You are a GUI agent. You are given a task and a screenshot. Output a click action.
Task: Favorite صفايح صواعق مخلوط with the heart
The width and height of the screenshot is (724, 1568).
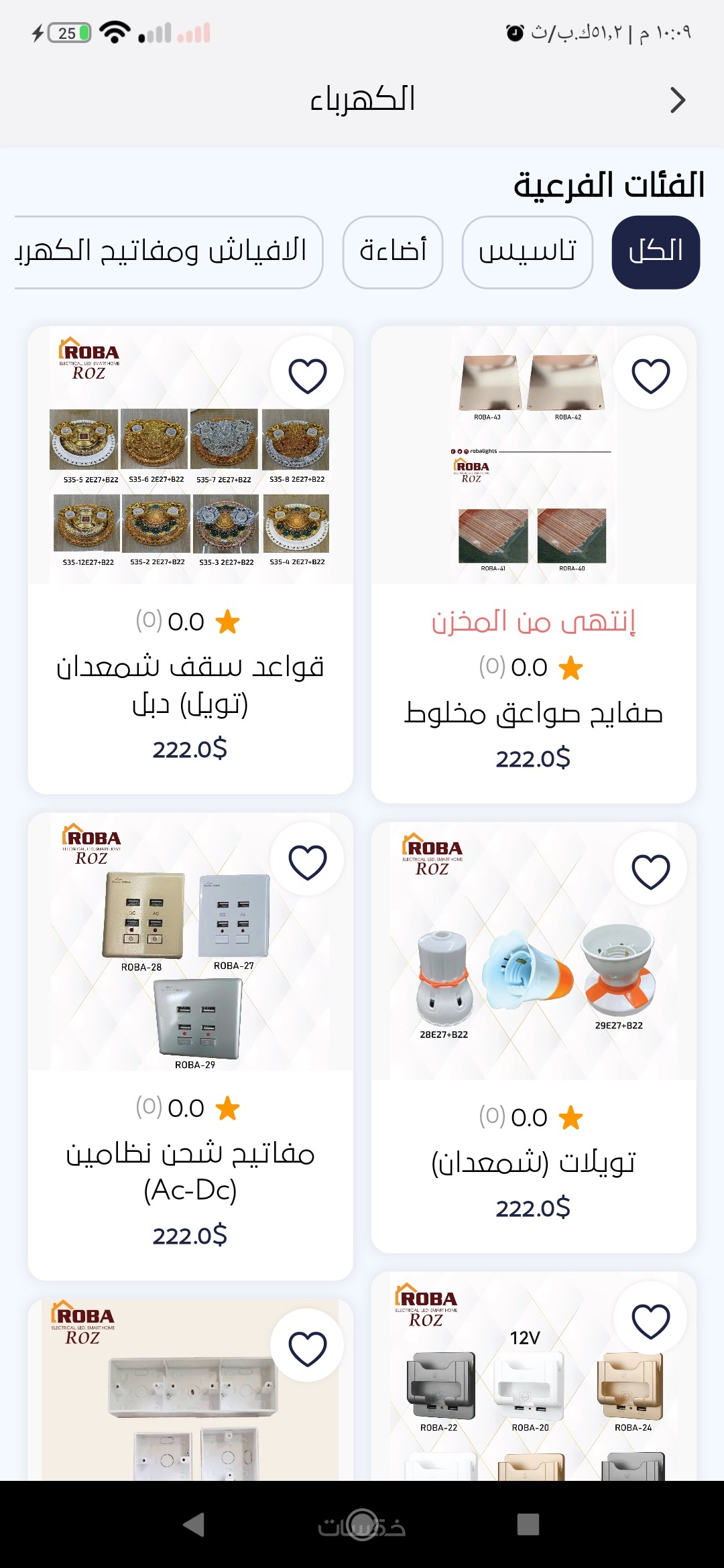click(650, 375)
